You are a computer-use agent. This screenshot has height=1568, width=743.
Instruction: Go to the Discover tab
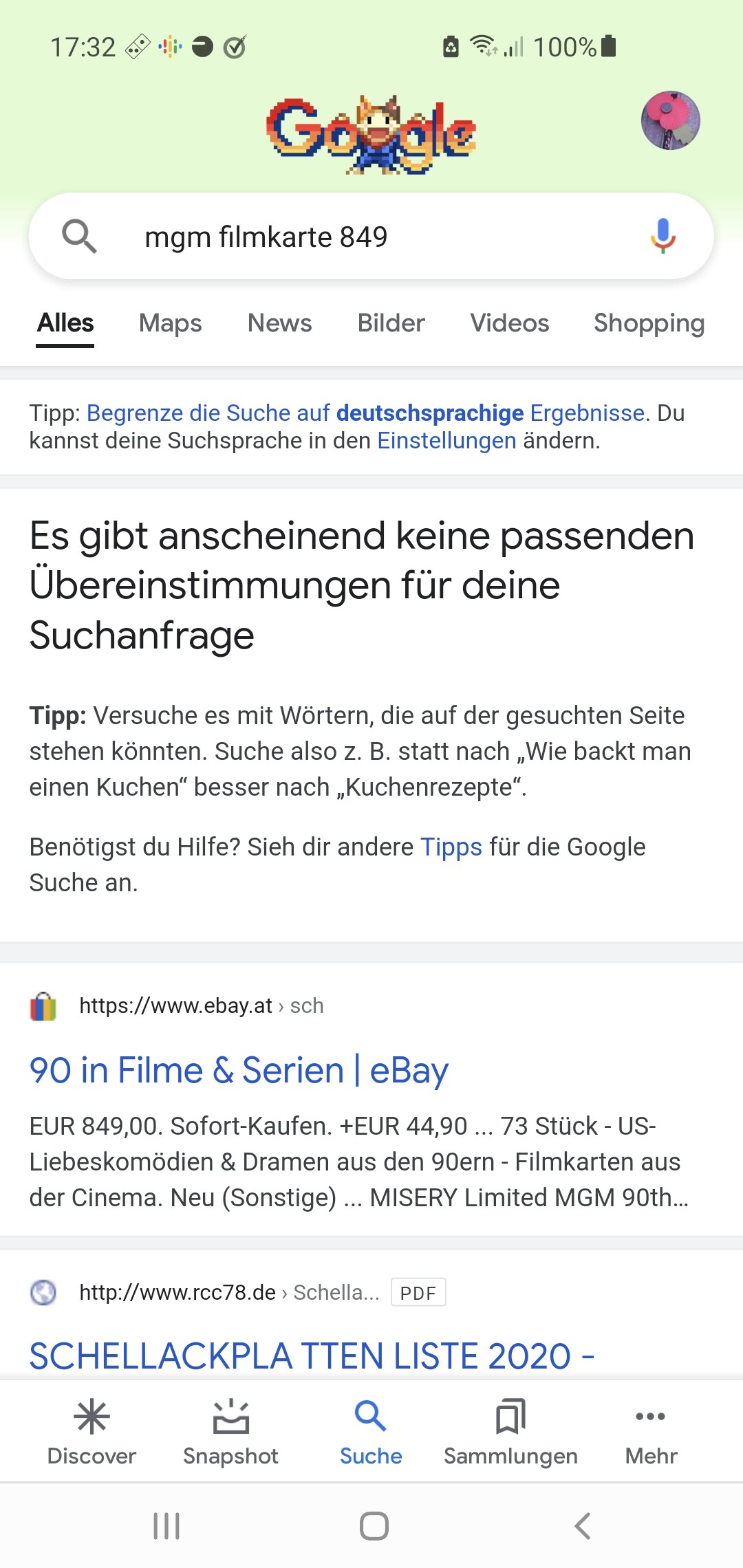point(91,1432)
